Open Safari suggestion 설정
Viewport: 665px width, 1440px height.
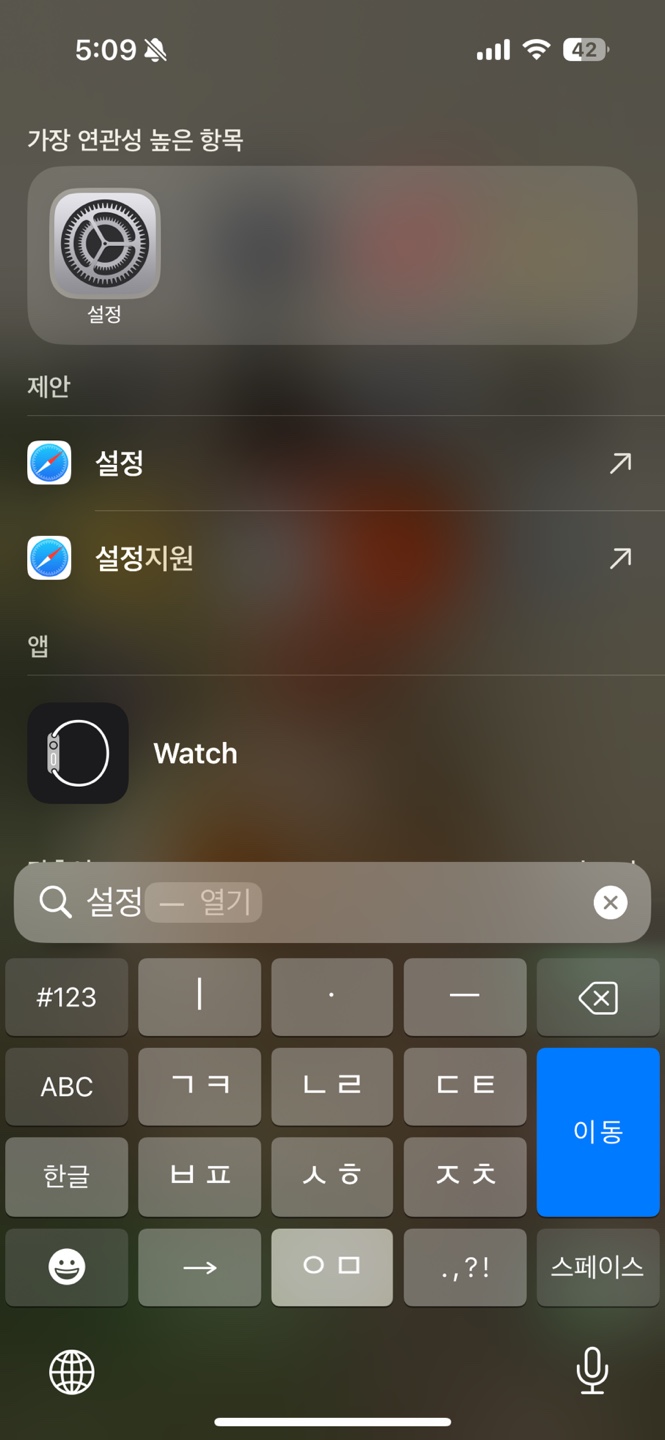point(330,463)
